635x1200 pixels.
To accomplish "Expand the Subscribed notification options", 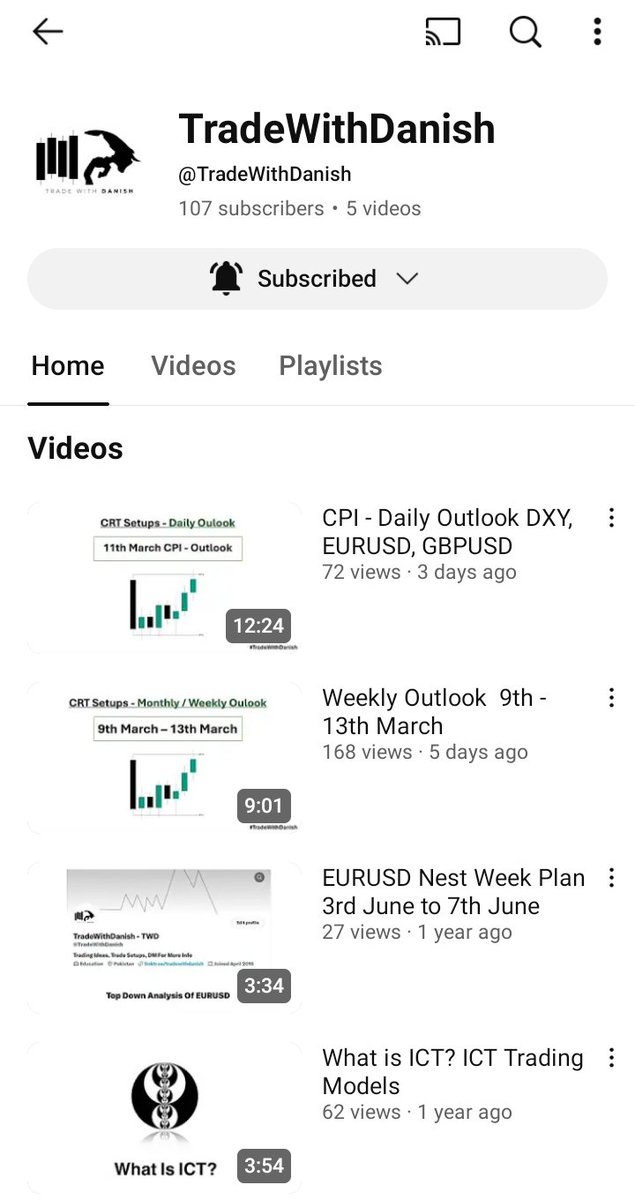I will (317, 278).
